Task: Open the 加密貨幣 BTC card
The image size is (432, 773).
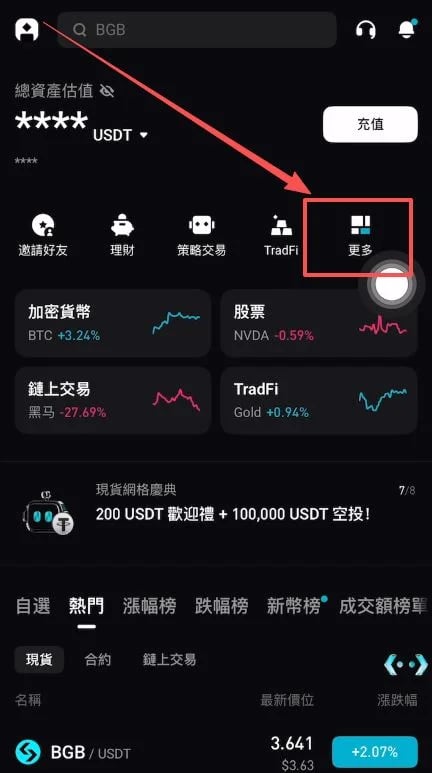Action: click(113, 323)
